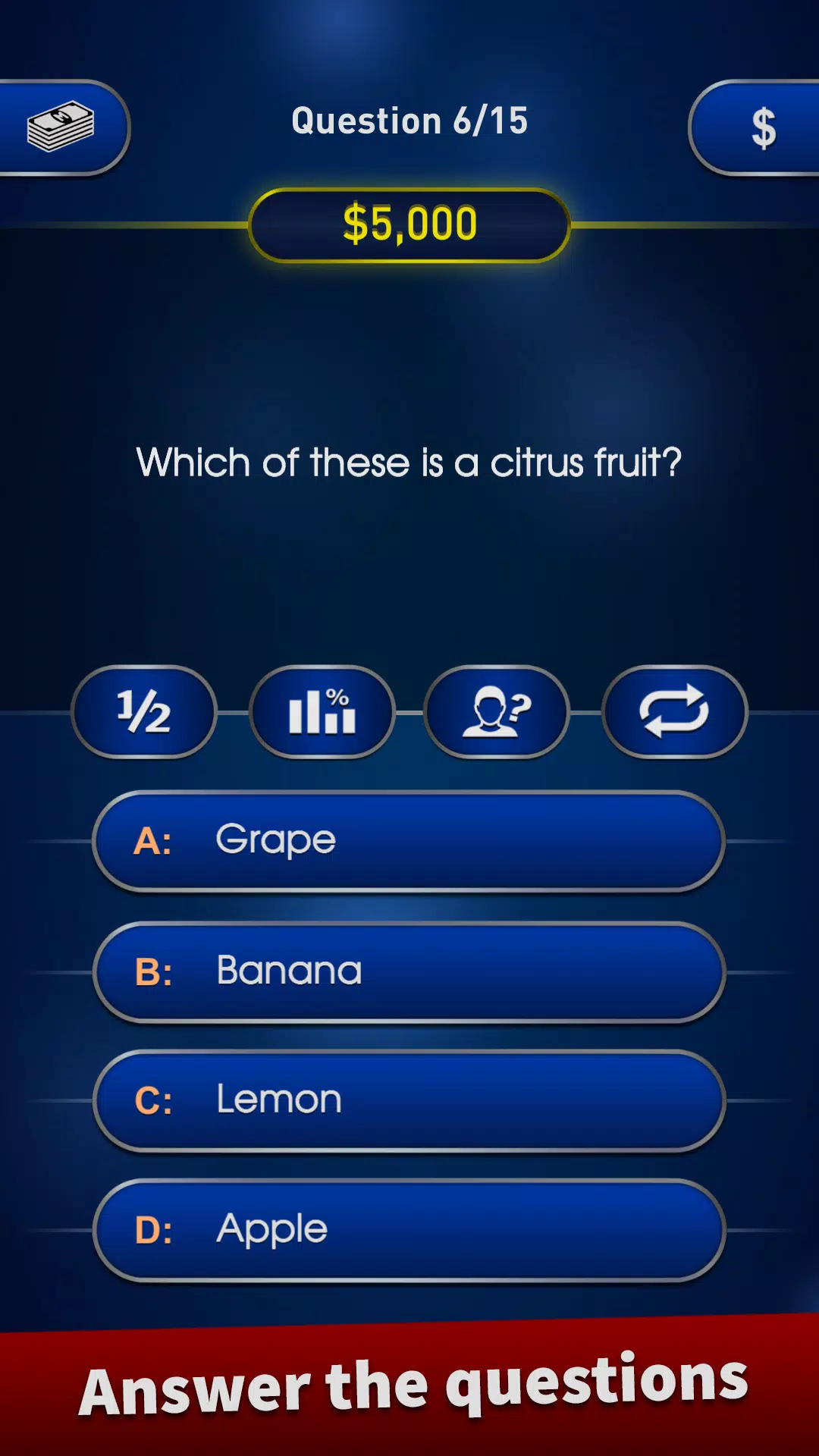Answer with D: Apple
The height and width of the screenshot is (1456, 819).
pos(409,1230)
